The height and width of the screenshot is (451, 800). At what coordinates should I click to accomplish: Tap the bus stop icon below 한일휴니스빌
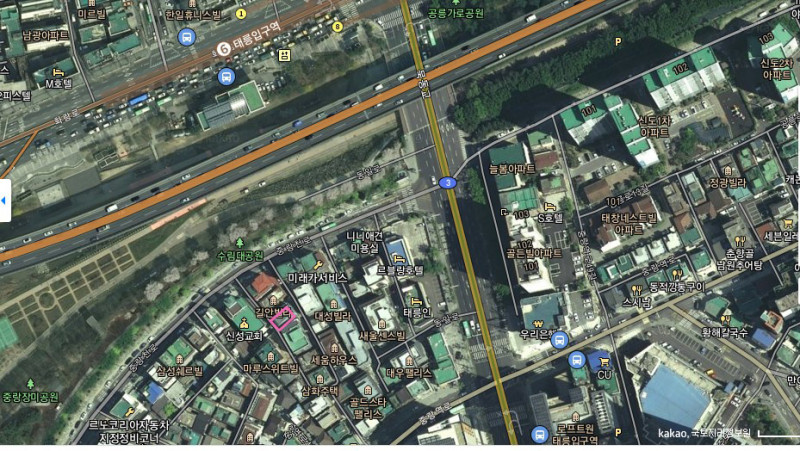pyautogui.click(x=186, y=37)
